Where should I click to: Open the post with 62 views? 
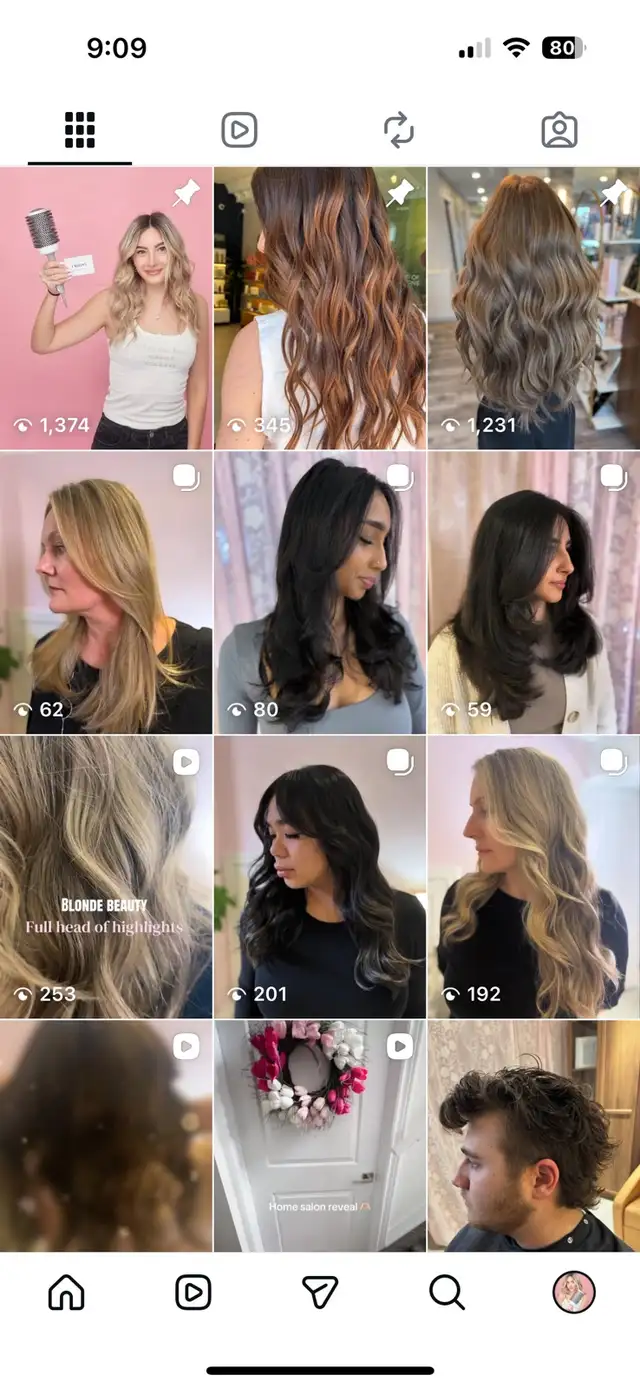pos(106,592)
